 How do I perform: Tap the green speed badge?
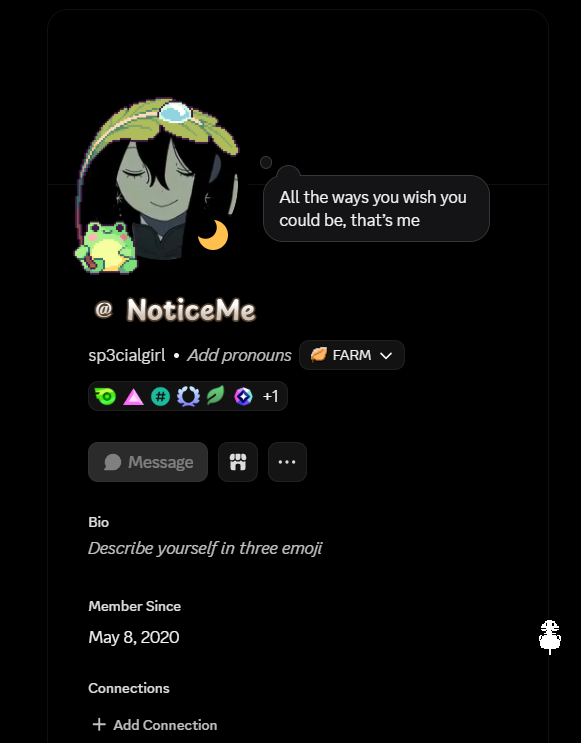pos(105,396)
